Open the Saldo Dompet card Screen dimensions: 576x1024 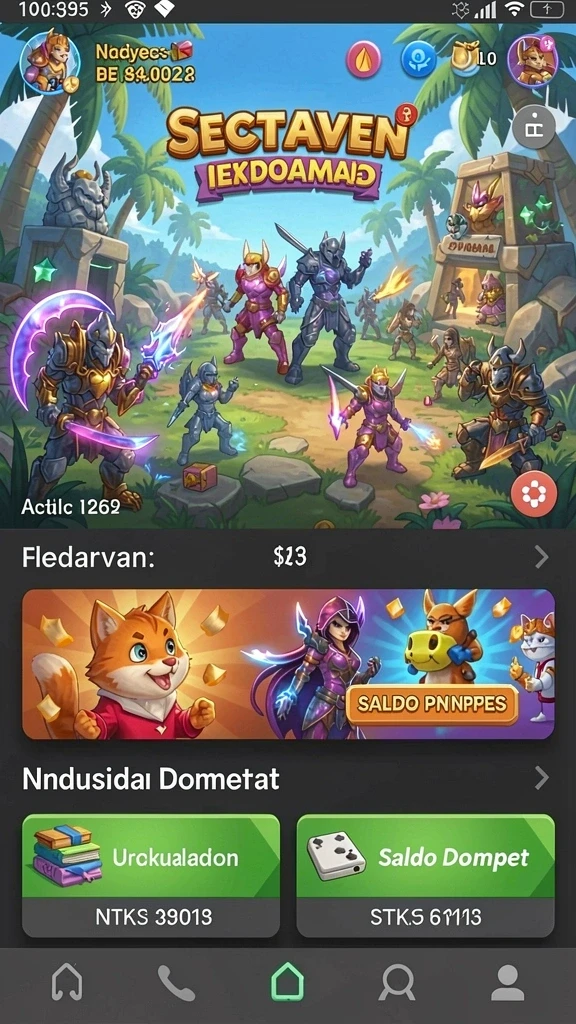click(426, 876)
